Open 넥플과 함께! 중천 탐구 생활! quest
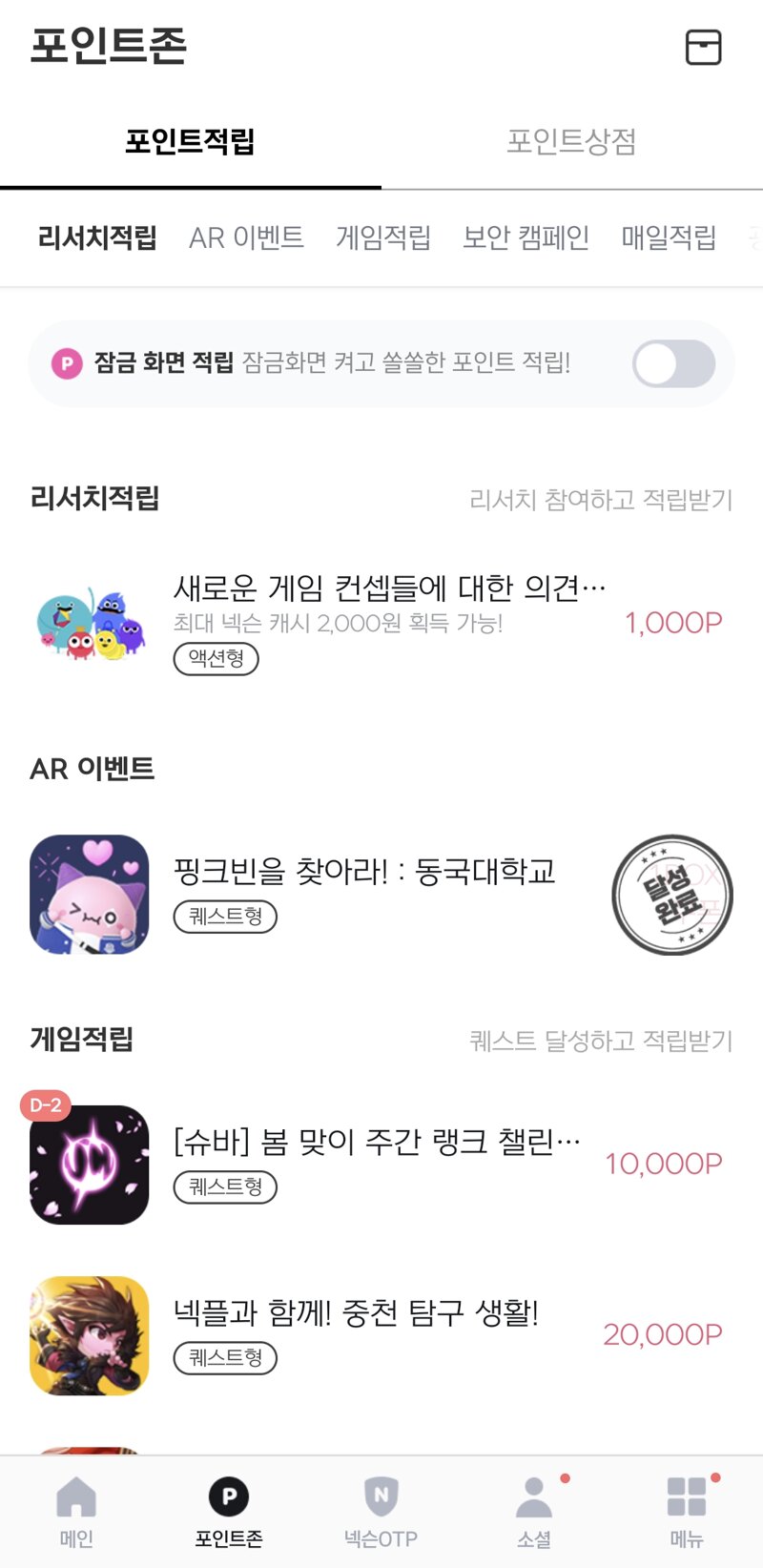The image size is (763, 1568). pyautogui.click(x=381, y=1335)
